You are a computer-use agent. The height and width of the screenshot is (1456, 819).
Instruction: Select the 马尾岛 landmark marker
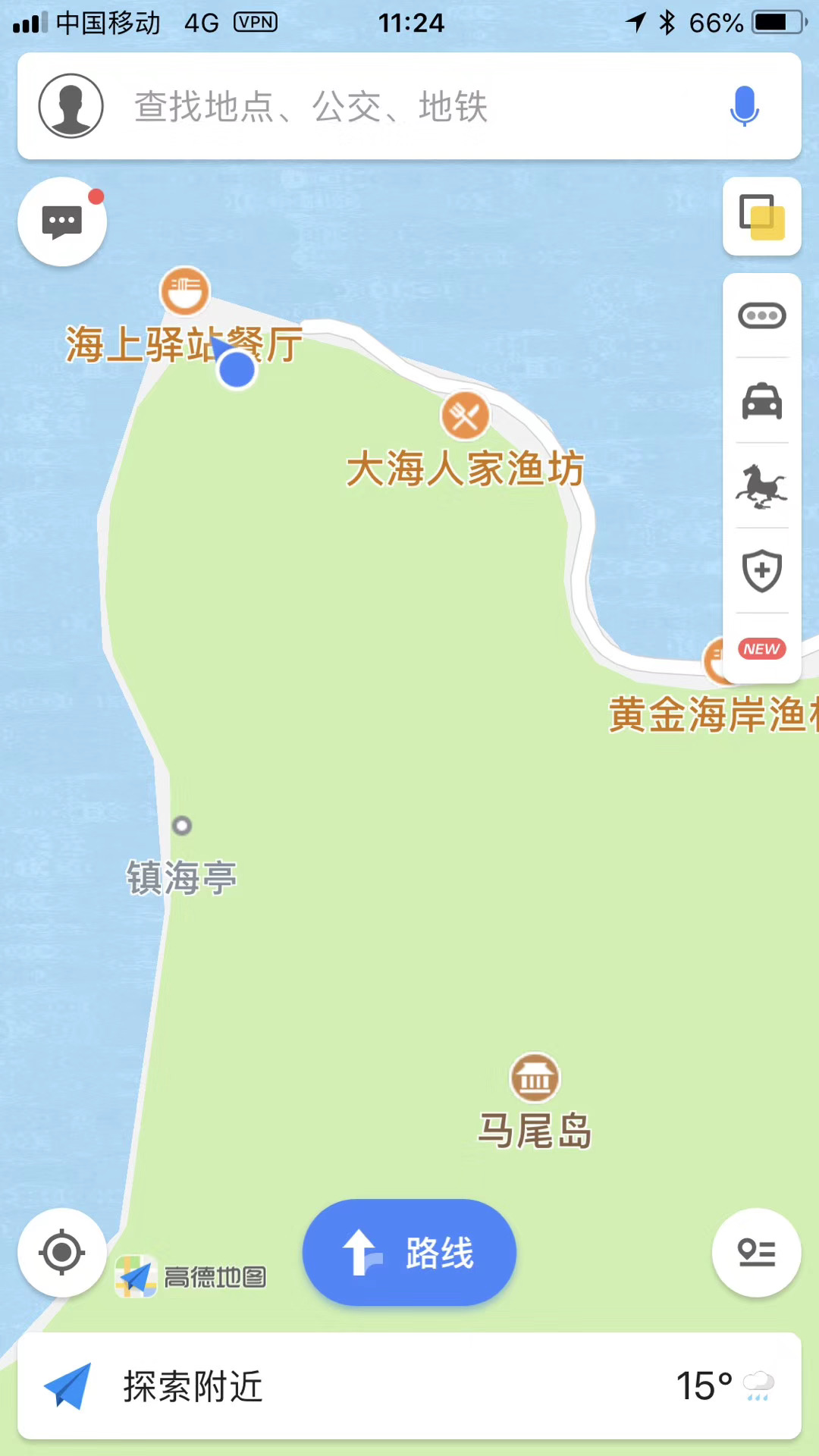[535, 1078]
